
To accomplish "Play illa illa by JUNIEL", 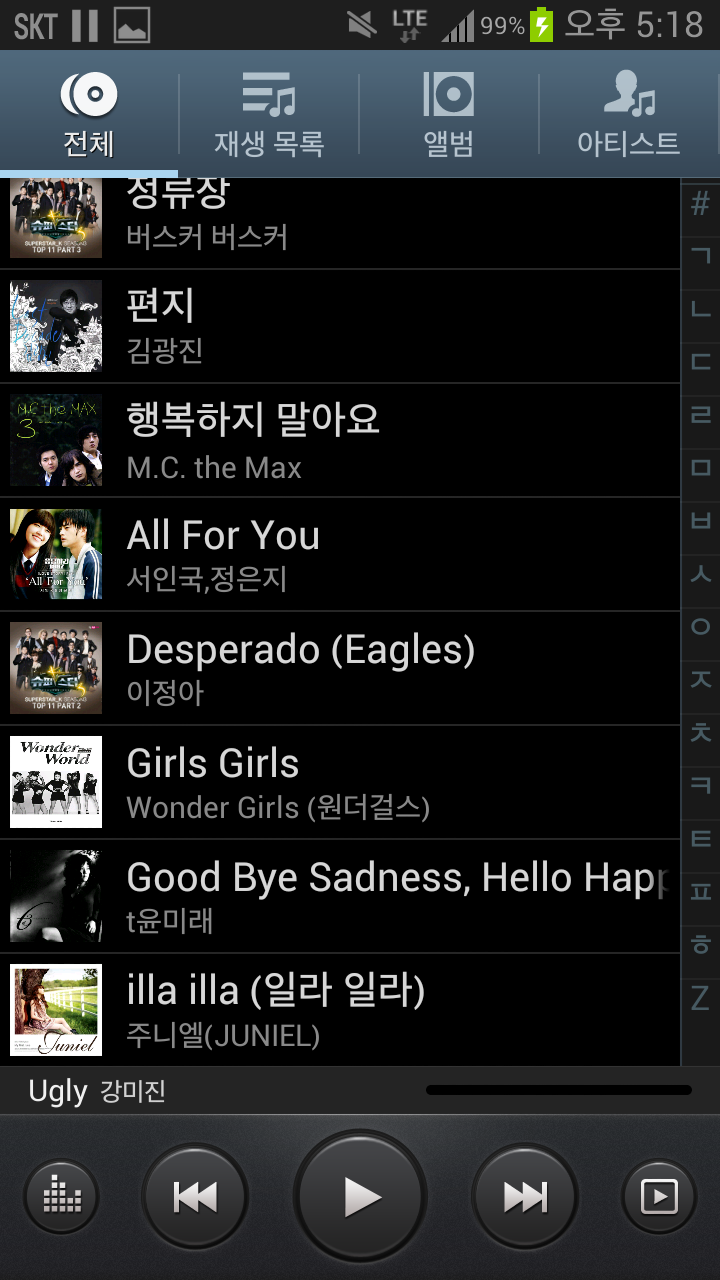I will click(340, 1010).
